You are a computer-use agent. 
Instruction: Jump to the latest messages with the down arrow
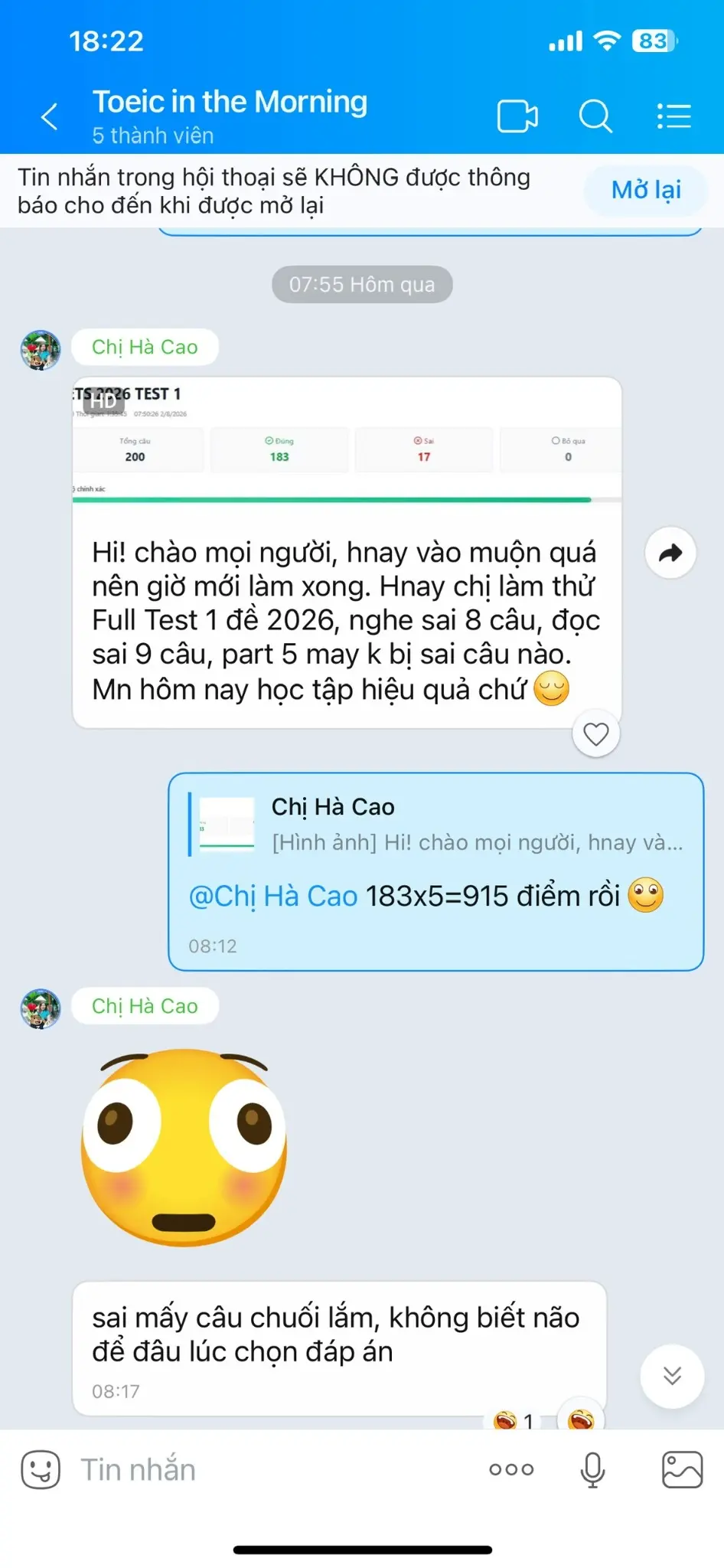(x=672, y=1376)
